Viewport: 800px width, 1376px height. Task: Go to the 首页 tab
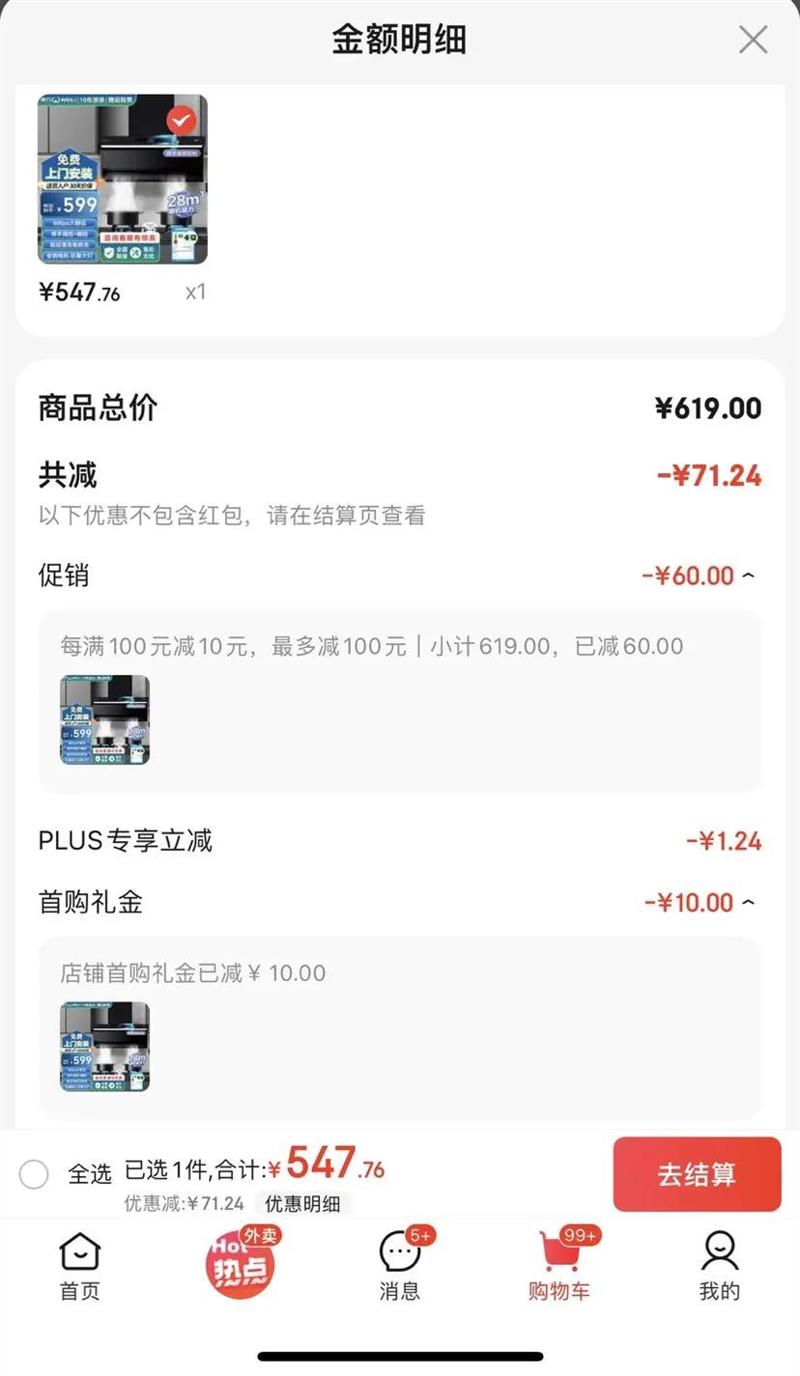[80, 1266]
